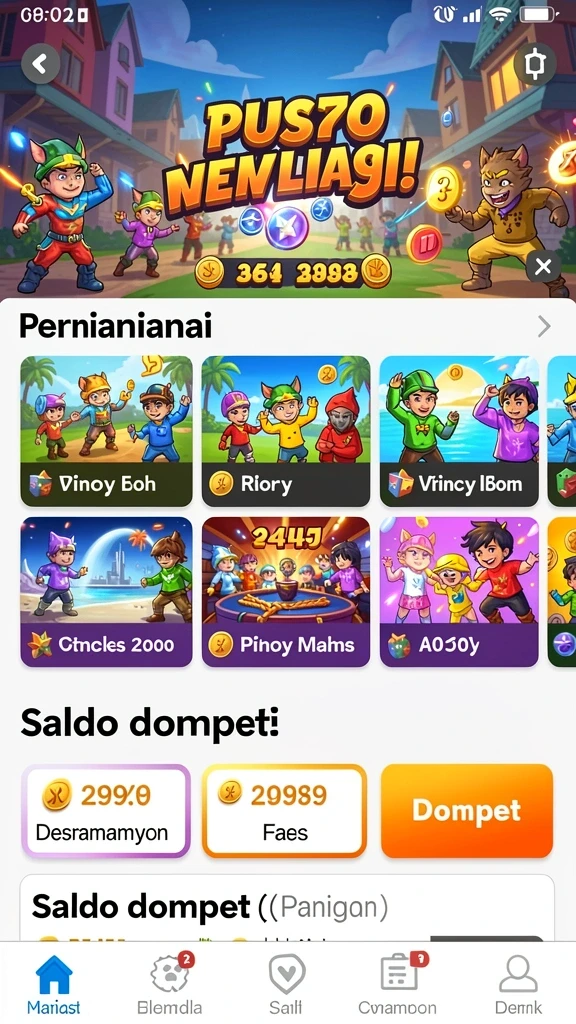576x1024 pixels.
Task: Open the Vinoy Boh game tile
Action: tap(106, 432)
